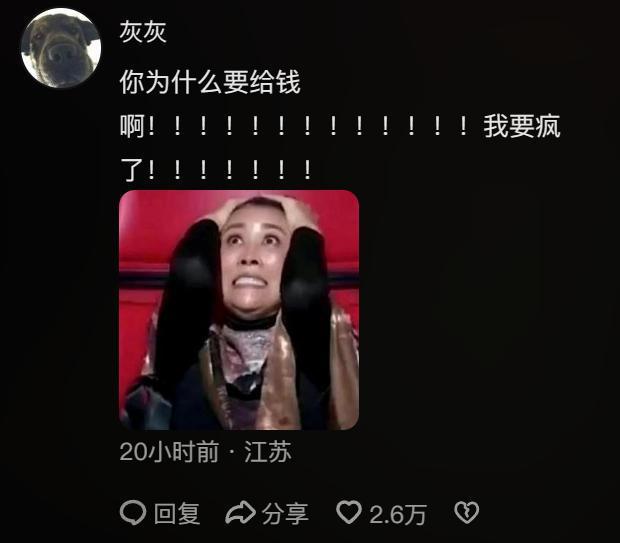Screen dimensions: 620x543
Task: Share this comment via 分享
Action: click(267, 514)
